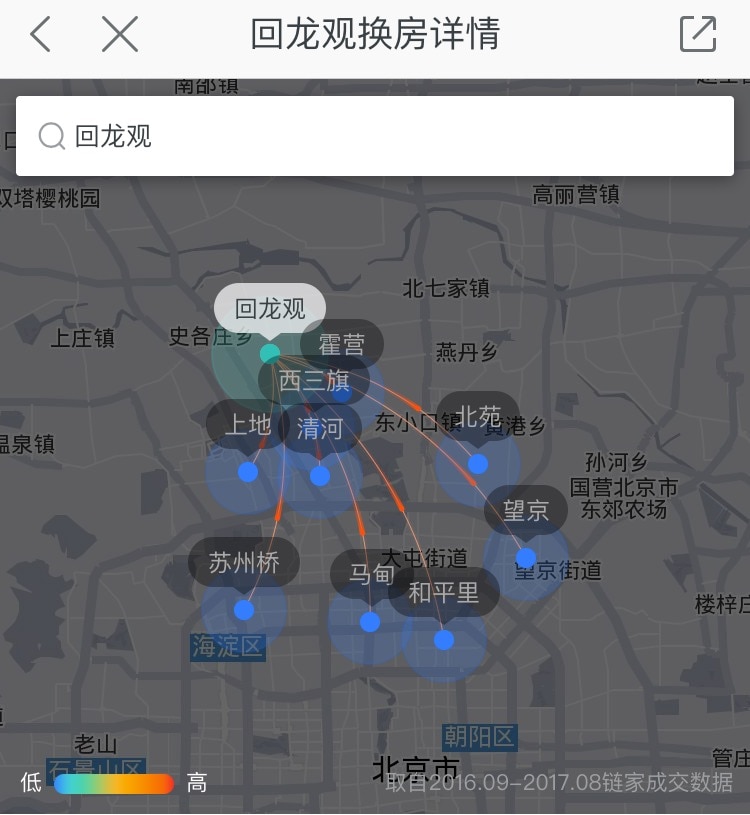Share this page via the top icon
Viewport: 750px width, 815px height.
pos(697,35)
